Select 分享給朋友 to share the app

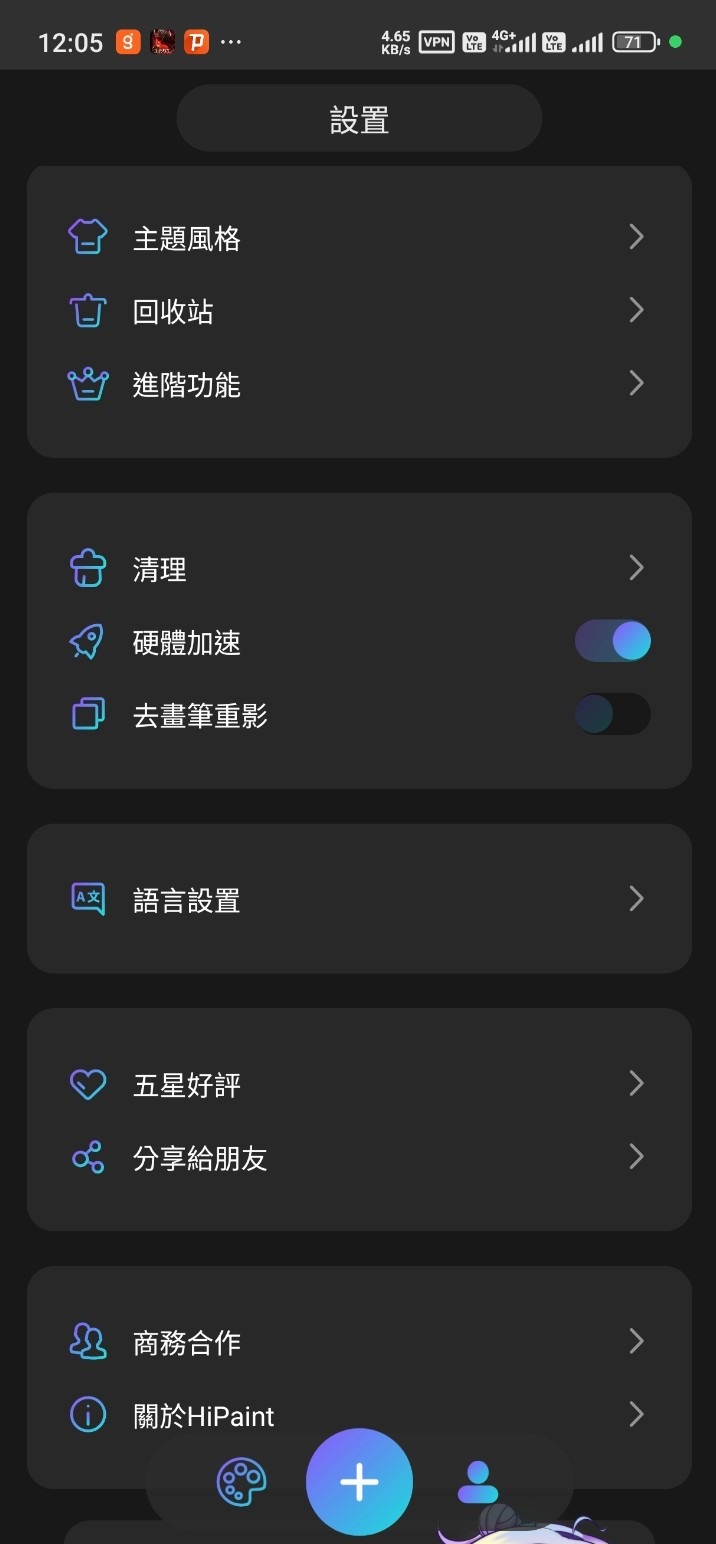[358, 1158]
